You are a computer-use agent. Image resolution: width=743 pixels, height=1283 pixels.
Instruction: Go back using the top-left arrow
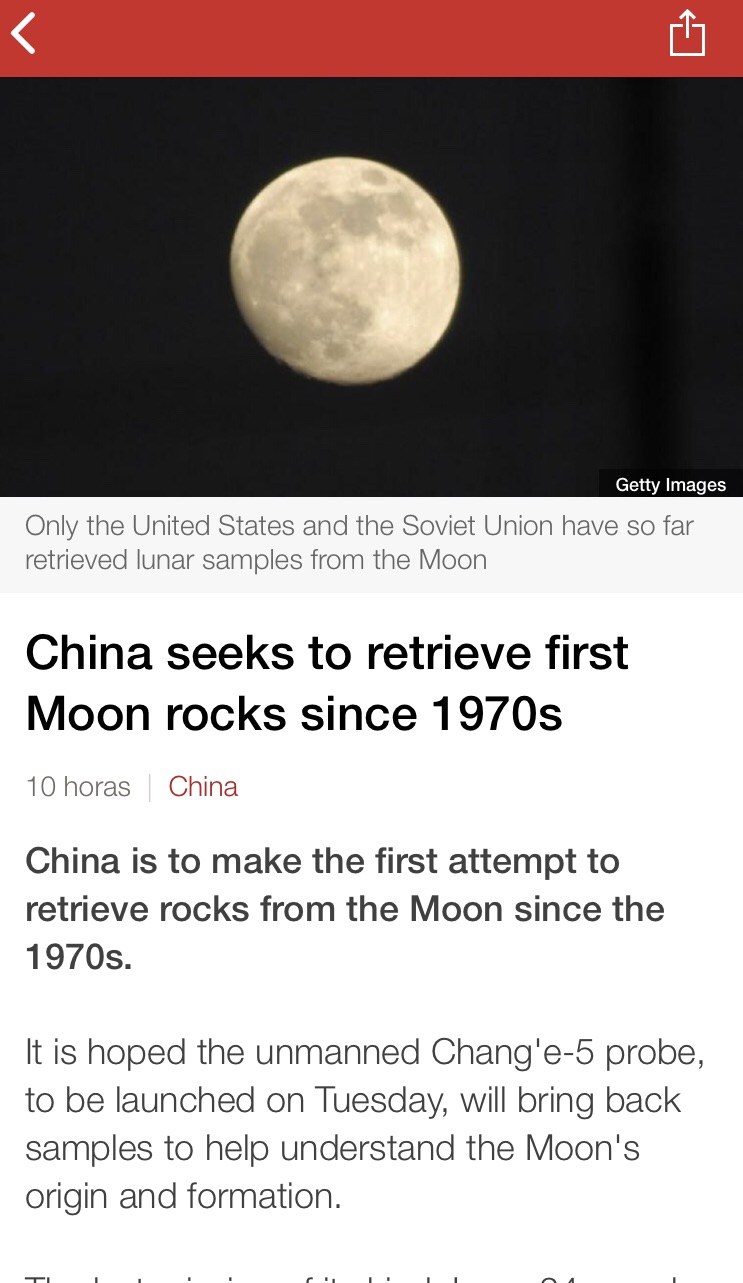(x=24, y=34)
